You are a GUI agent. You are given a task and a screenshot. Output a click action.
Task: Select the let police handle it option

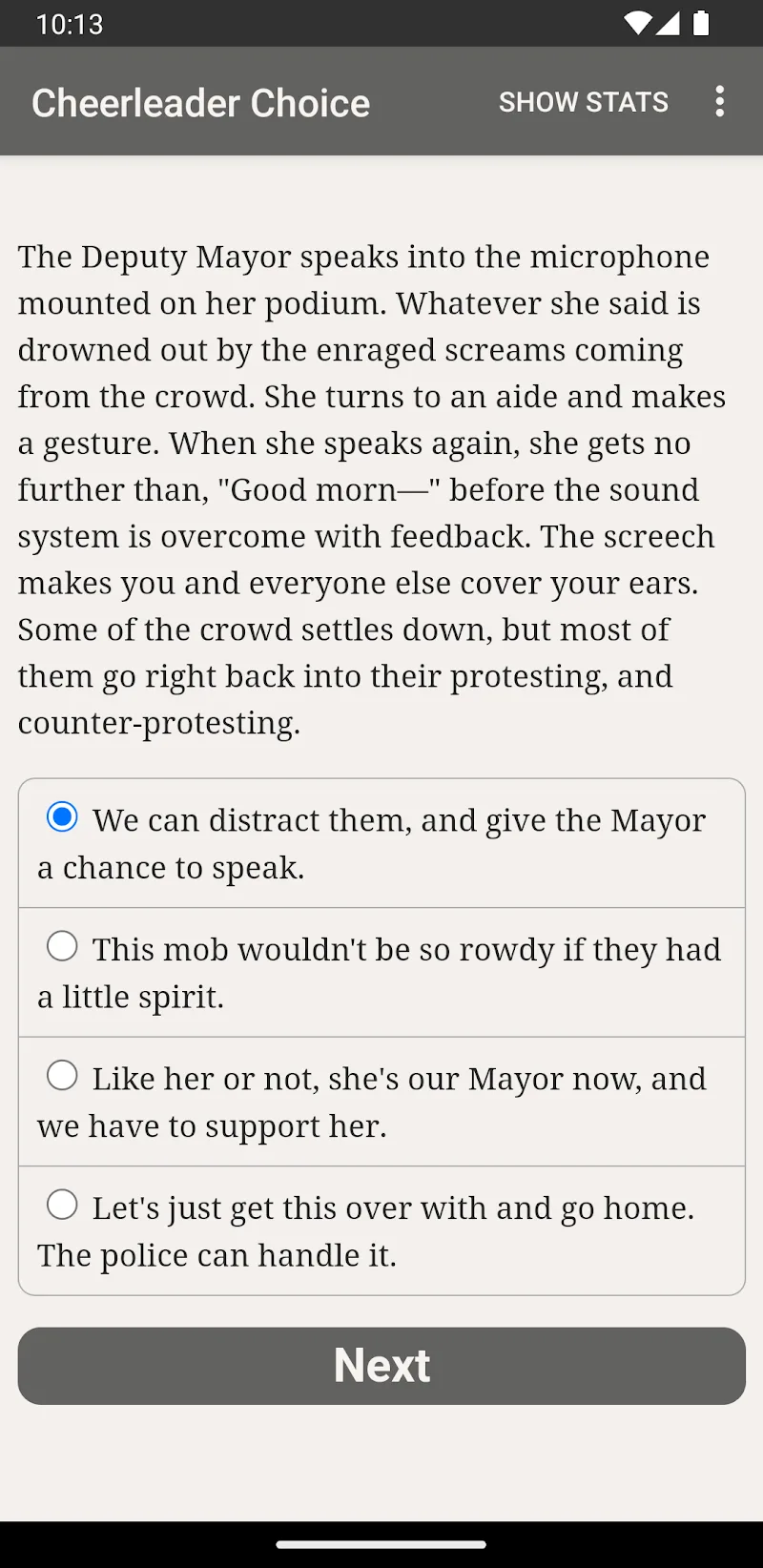tap(381, 1230)
